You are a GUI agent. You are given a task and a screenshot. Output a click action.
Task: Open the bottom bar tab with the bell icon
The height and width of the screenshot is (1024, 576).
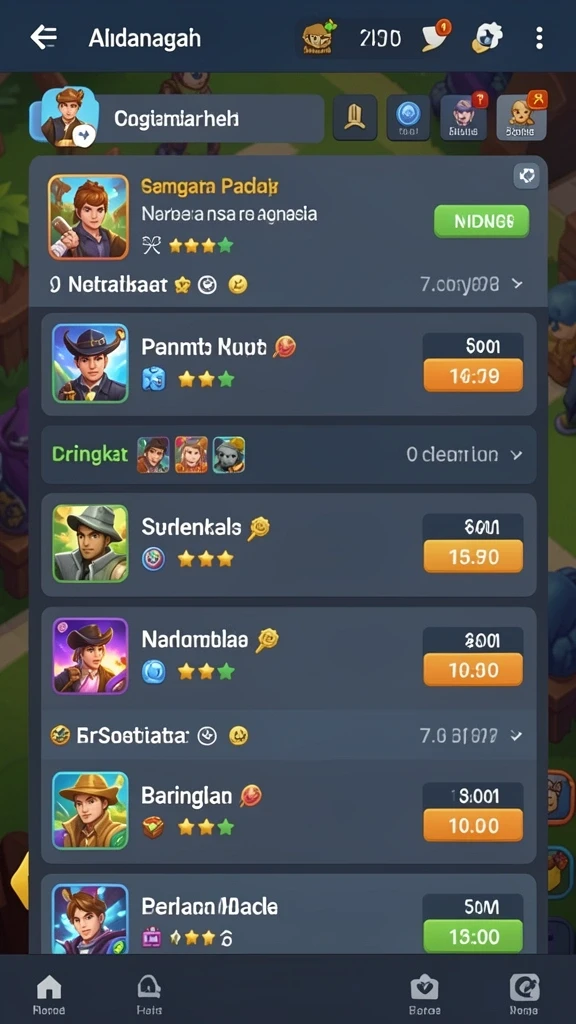(x=149, y=995)
